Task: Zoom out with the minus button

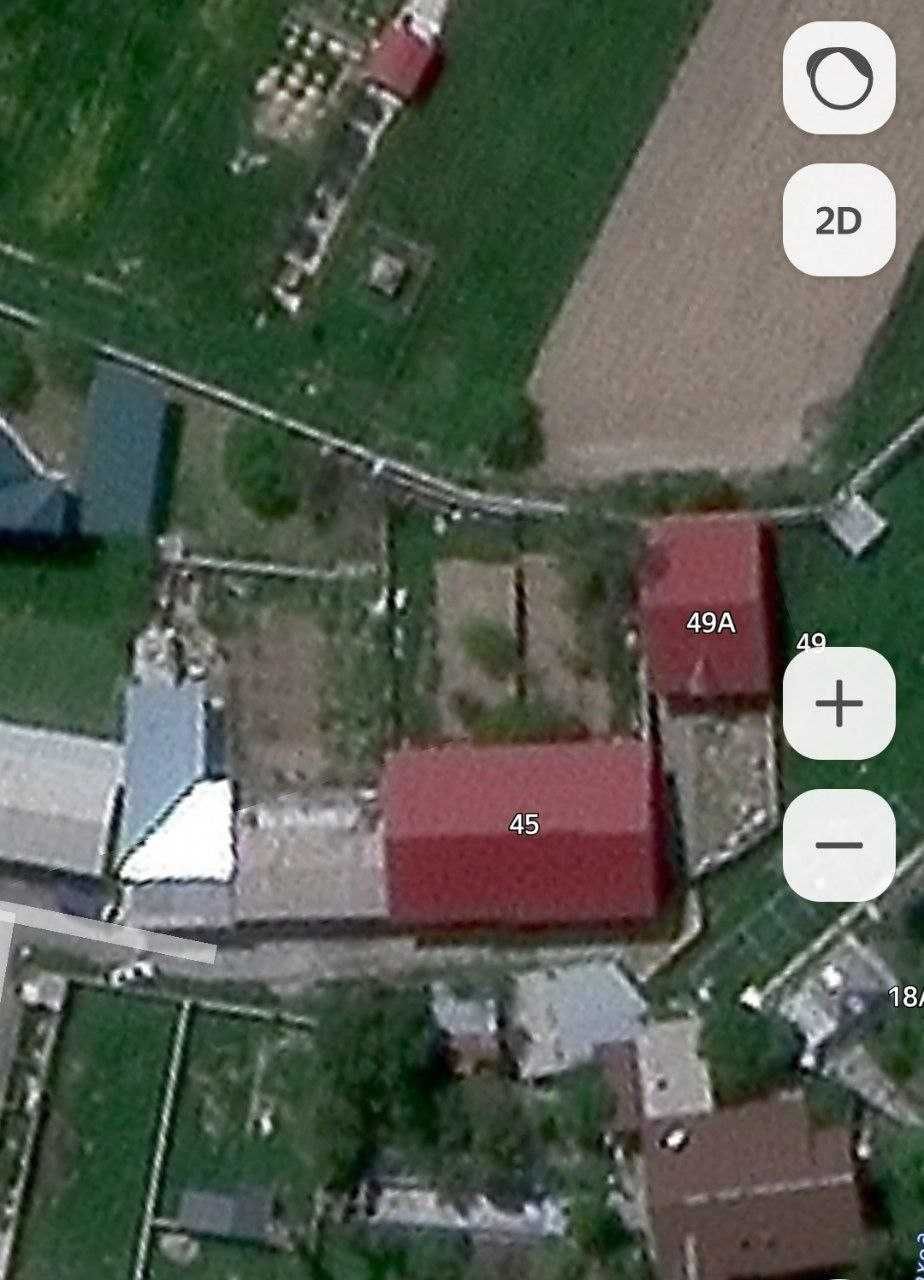Action: 838,845
